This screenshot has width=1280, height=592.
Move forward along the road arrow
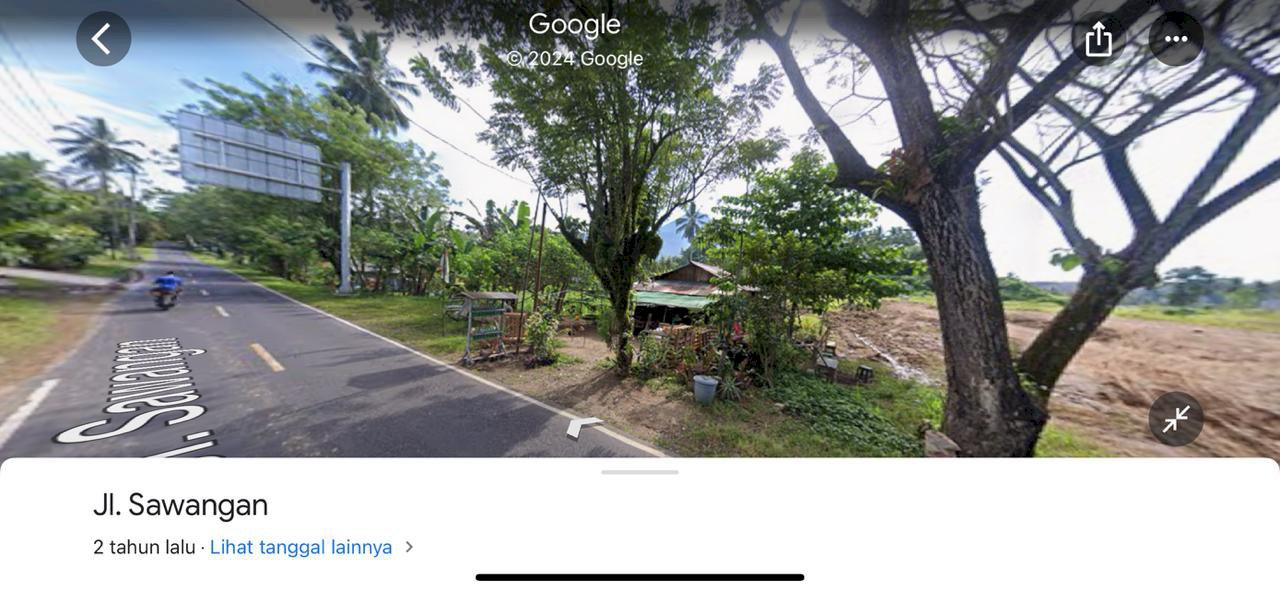click(583, 427)
